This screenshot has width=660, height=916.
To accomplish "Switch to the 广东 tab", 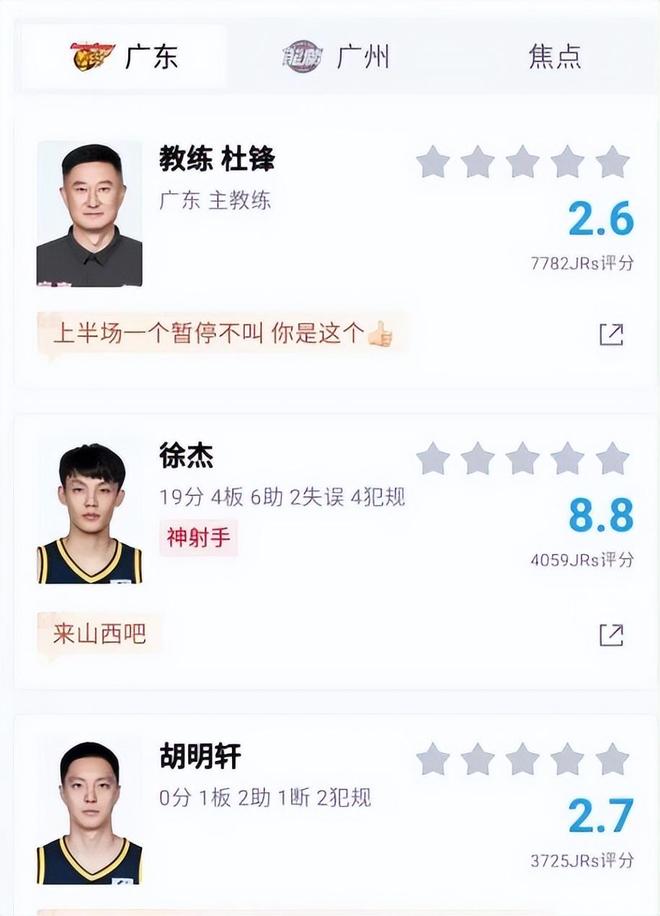I will pyautogui.click(x=125, y=57).
